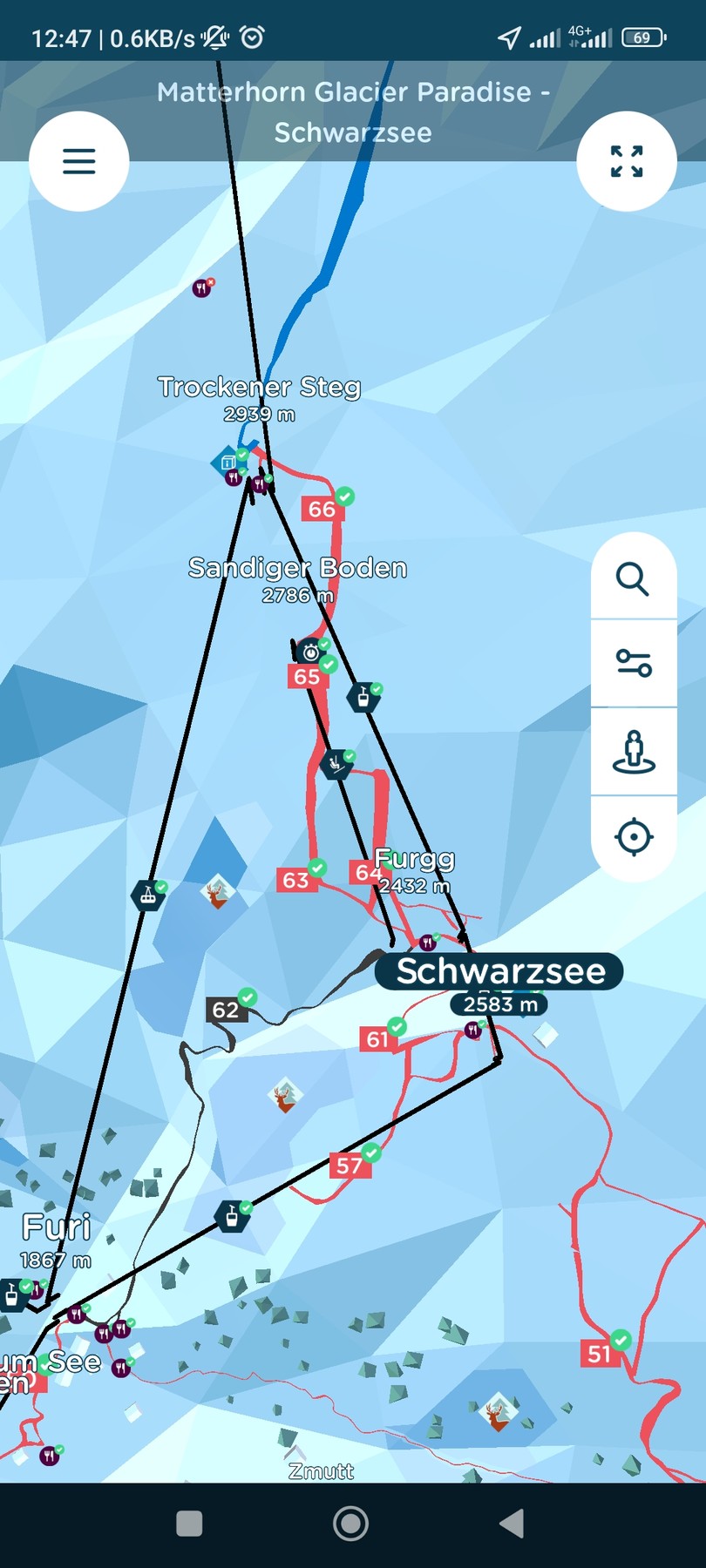
Task: Select piste marker 65
Action: click(307, 676)
